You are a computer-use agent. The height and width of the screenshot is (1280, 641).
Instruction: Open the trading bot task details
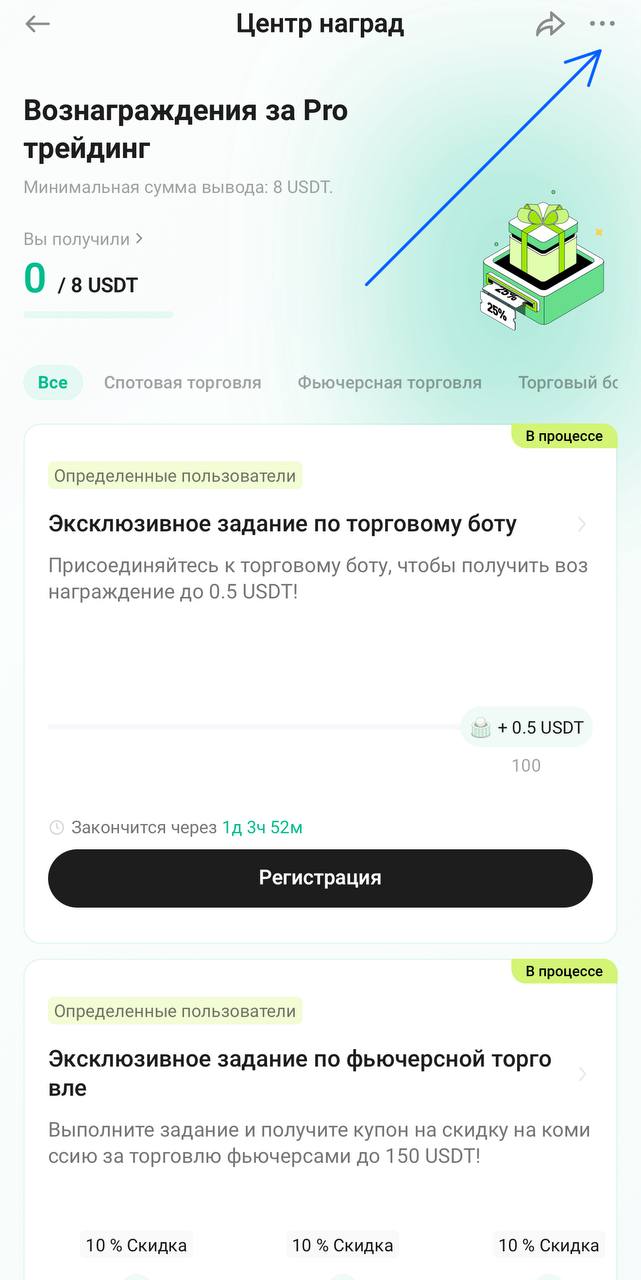582,524
